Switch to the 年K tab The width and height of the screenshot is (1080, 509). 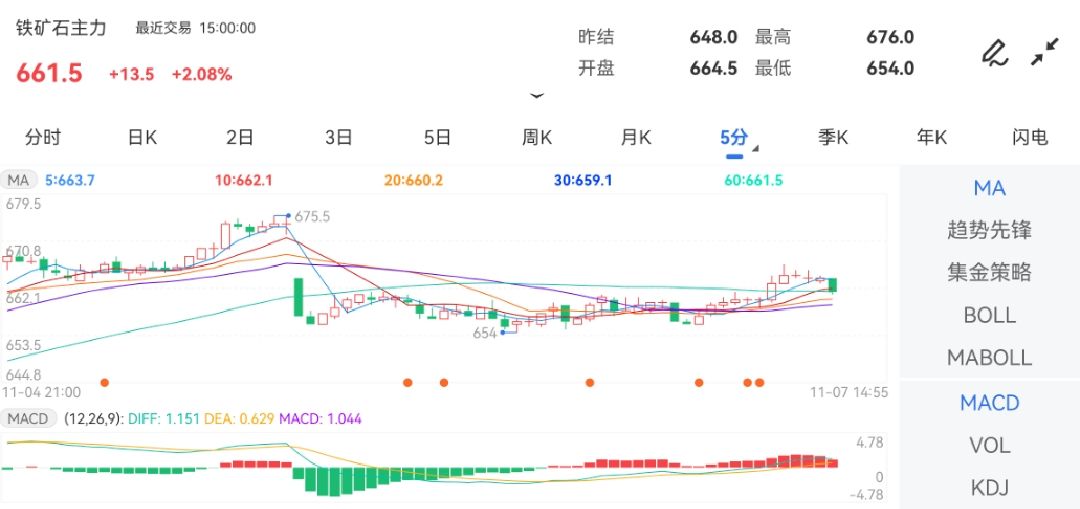(x=932, y=138)
